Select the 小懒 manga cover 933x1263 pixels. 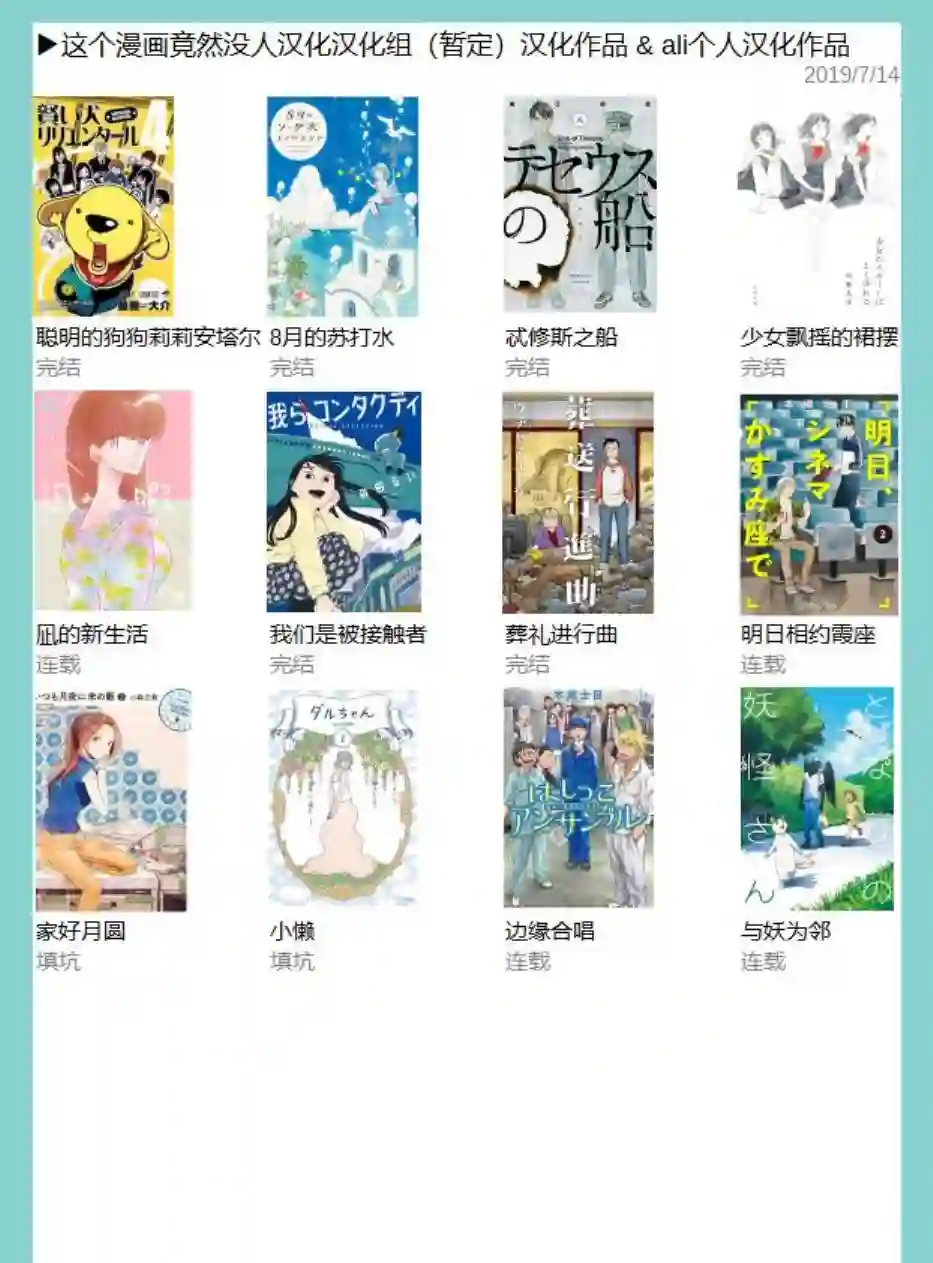[x=342, y=798]
